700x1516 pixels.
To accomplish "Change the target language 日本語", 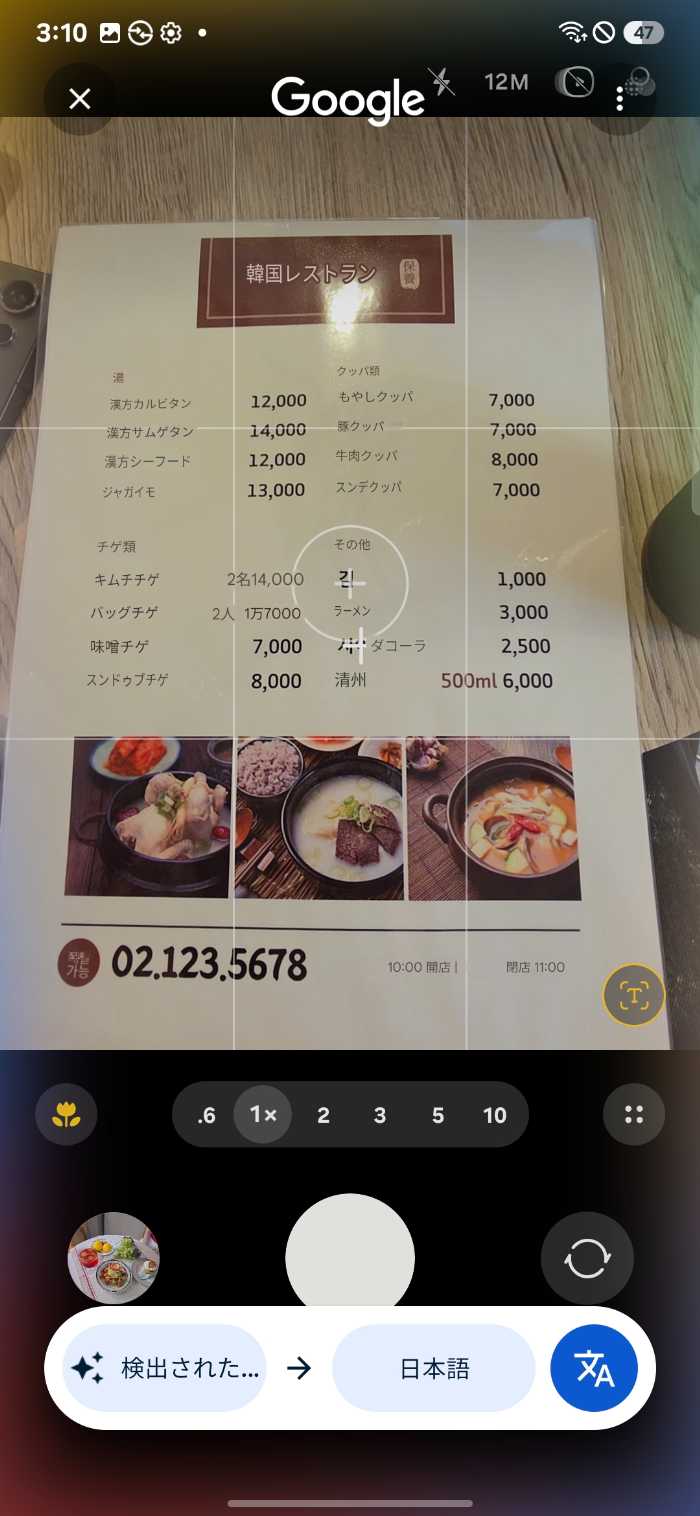I will coord(434,1368).
